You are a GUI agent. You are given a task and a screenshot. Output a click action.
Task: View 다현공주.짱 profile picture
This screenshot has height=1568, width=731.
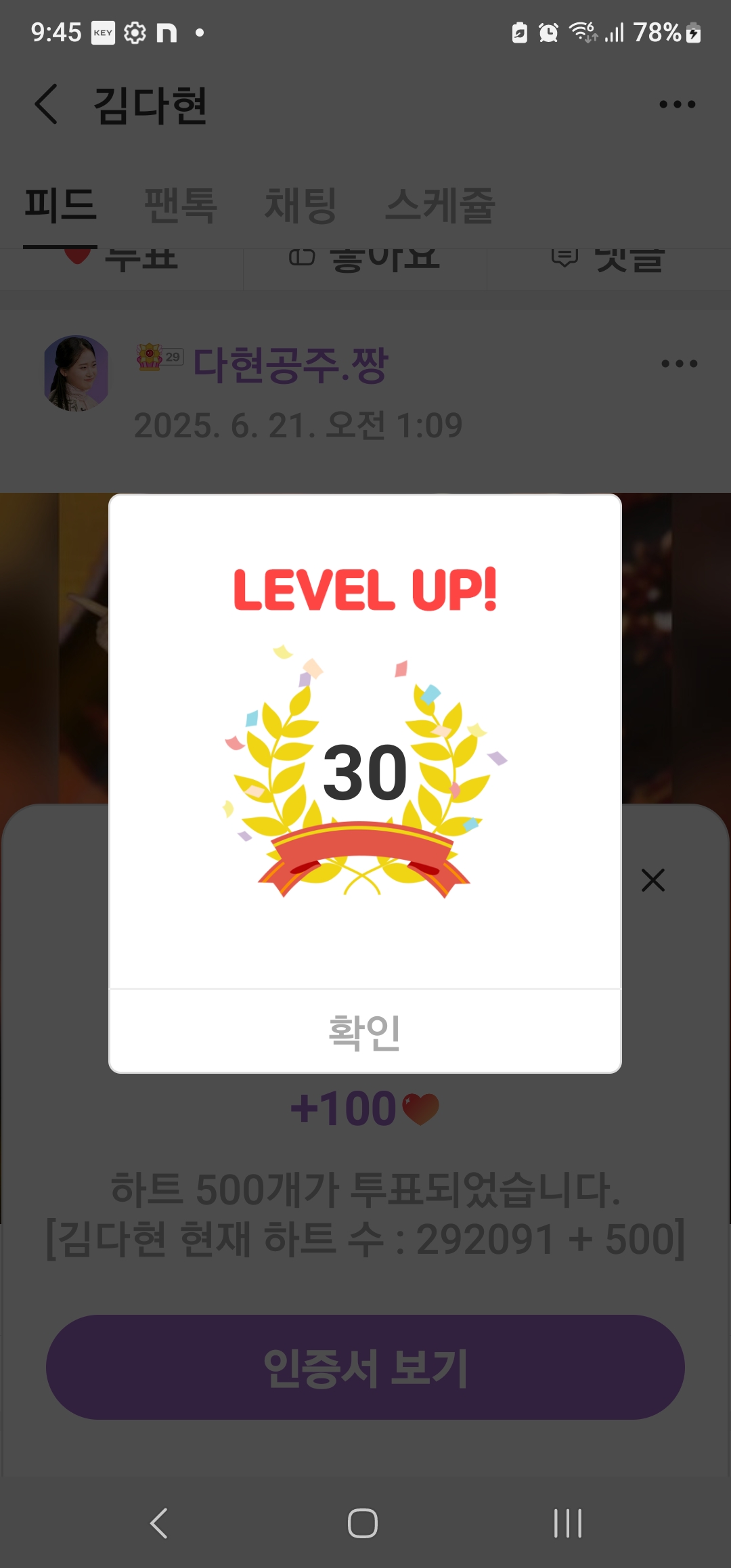coord(76,373)
